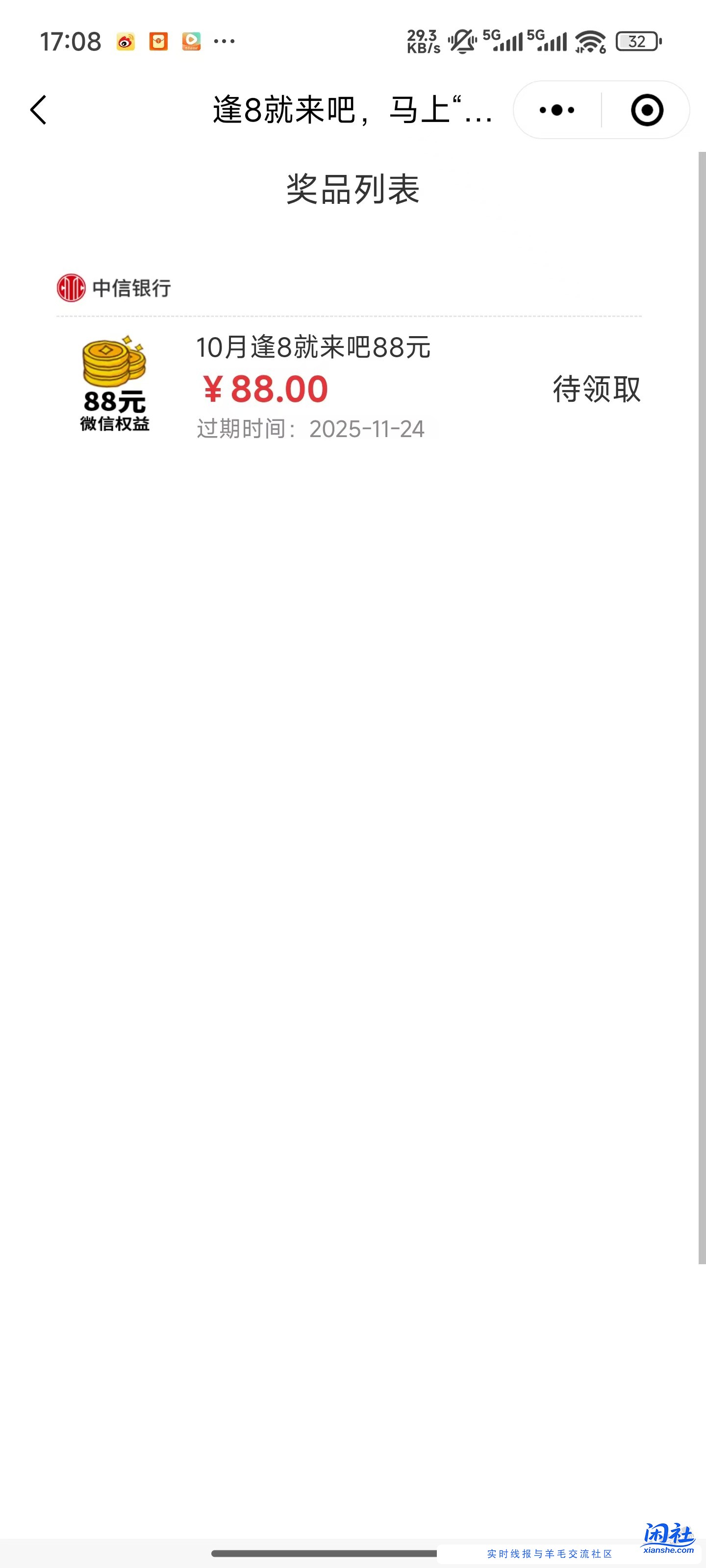This screenshot has width=706, height=1568.
Task: Close the mini program with circle button
Action: point(646,110)
